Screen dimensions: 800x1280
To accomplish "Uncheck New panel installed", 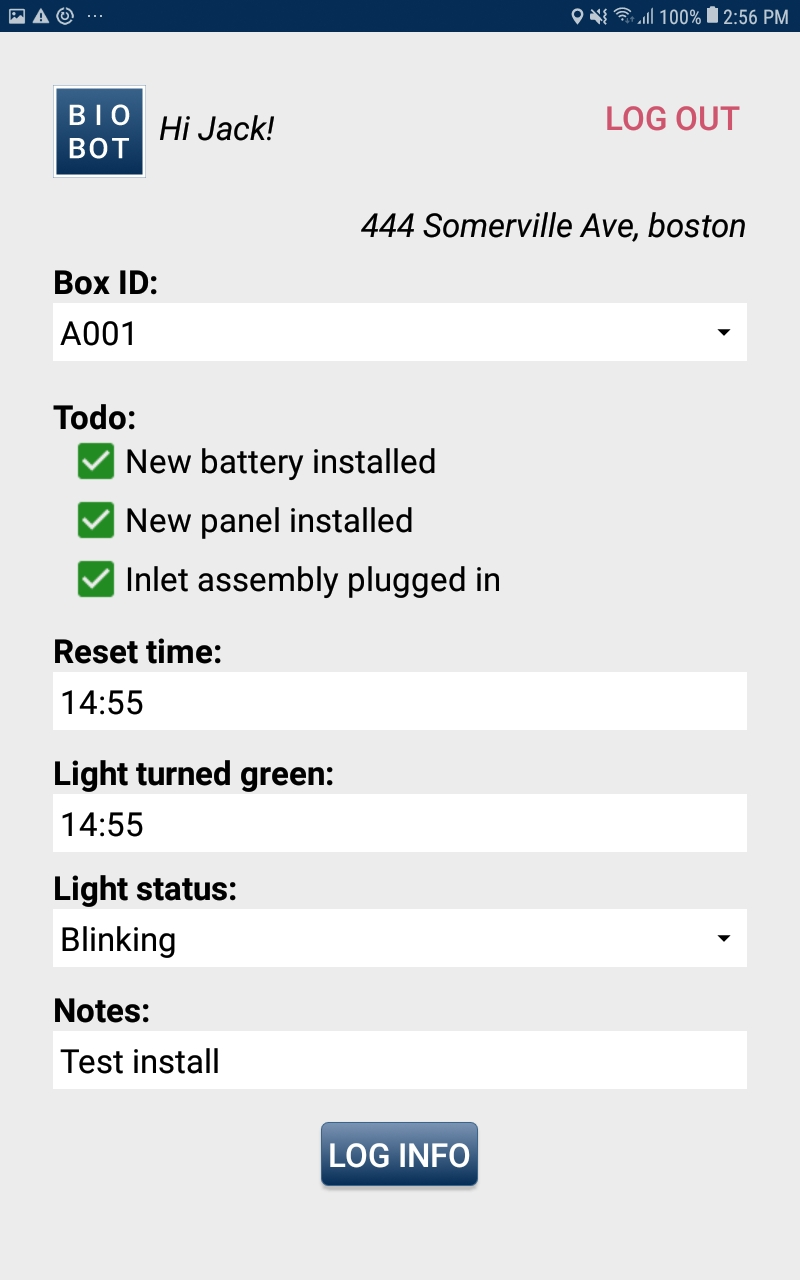I will pyautogui.click(x=96, y=521).
